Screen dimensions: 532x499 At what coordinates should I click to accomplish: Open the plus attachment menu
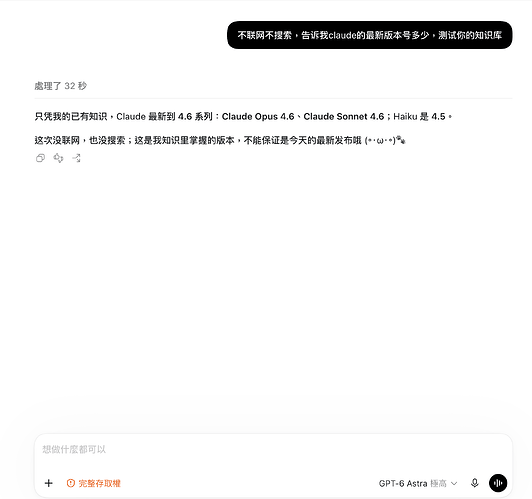(x=49, y=483)
